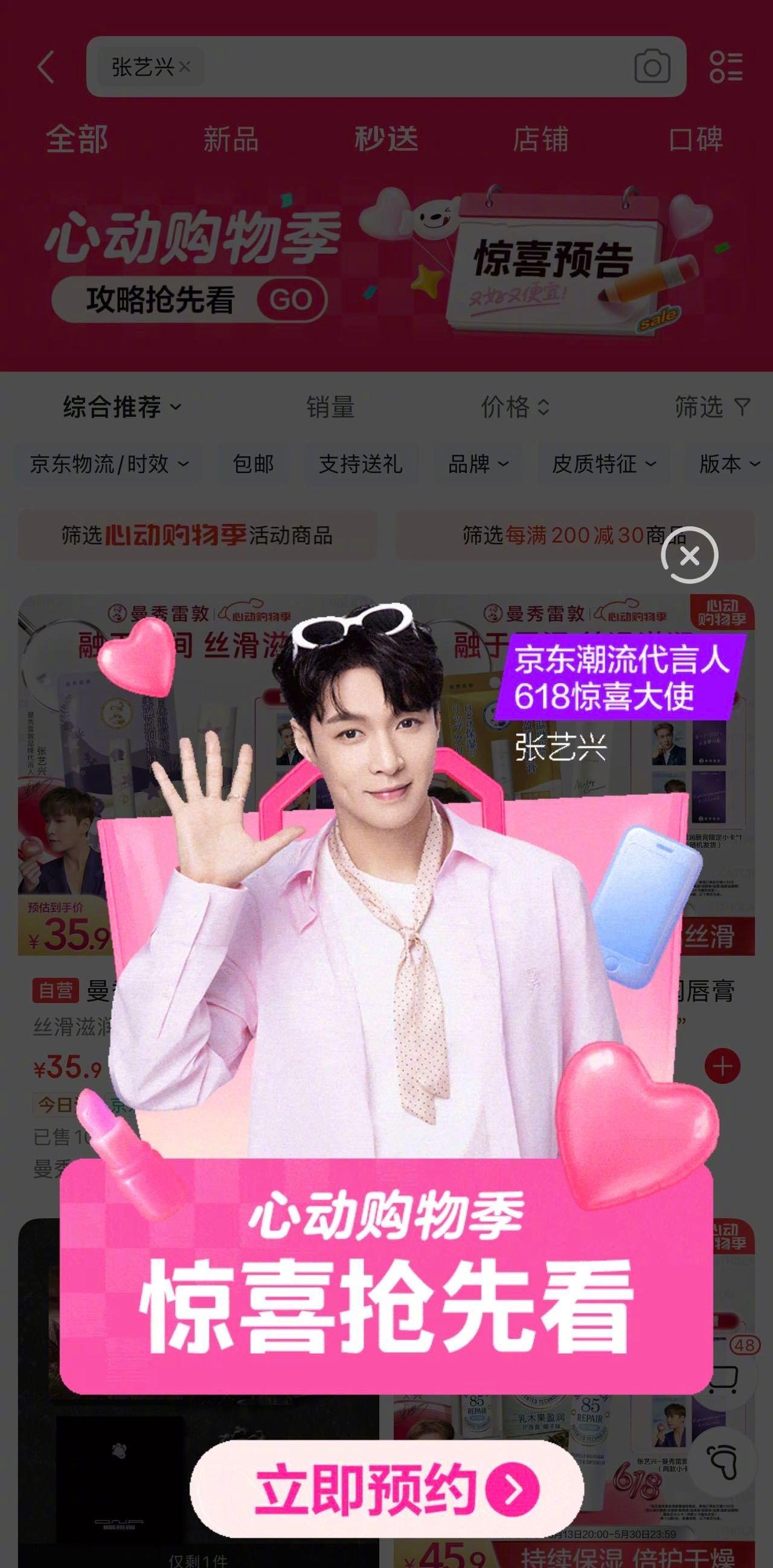The image size is (773, 1568).
Task: Expand the 京东物流/时效 filter
Action: [x=109, y=464]
